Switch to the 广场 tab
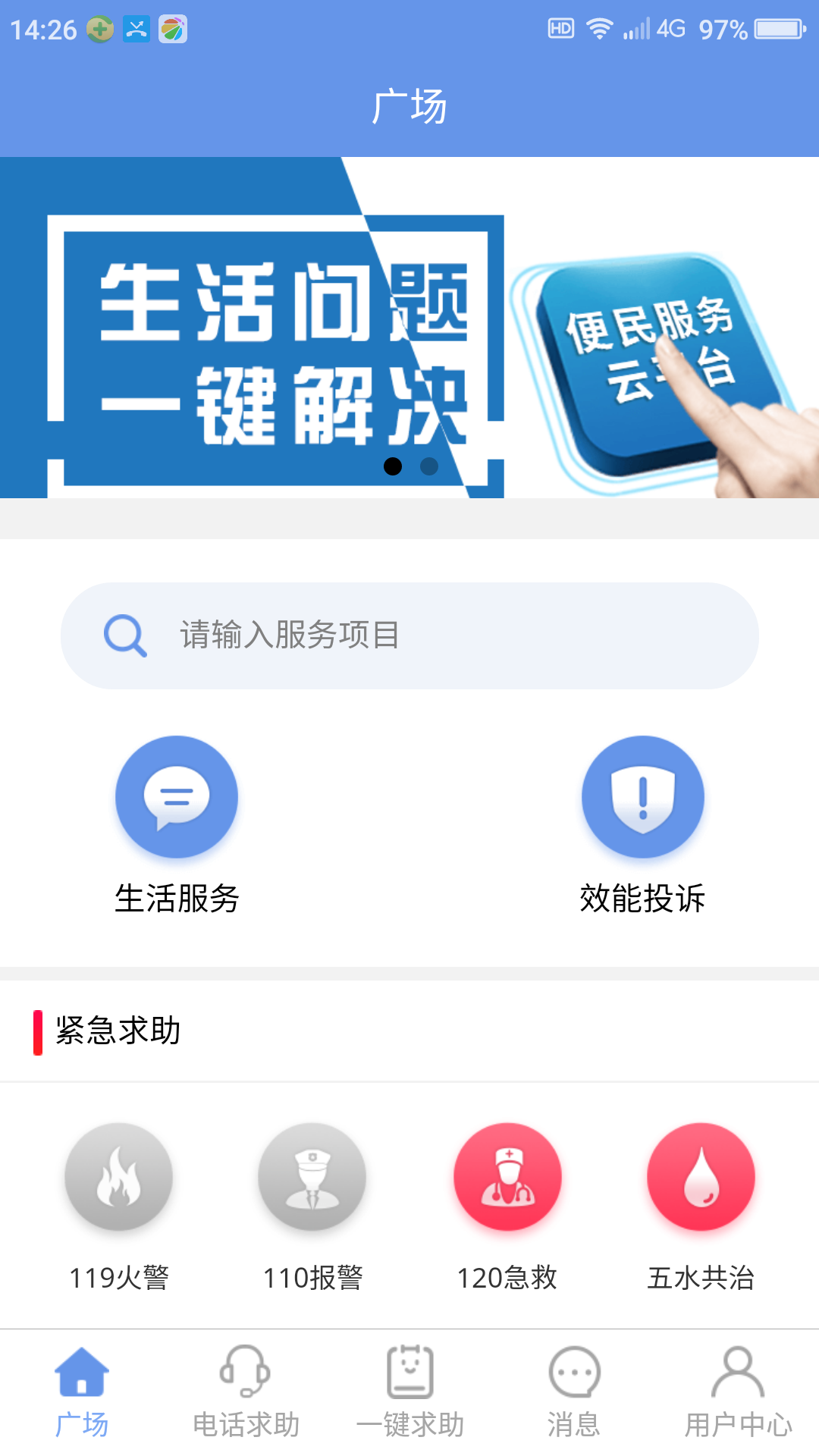Screen dimensions: 819x1456 (x=82, y=1392)
